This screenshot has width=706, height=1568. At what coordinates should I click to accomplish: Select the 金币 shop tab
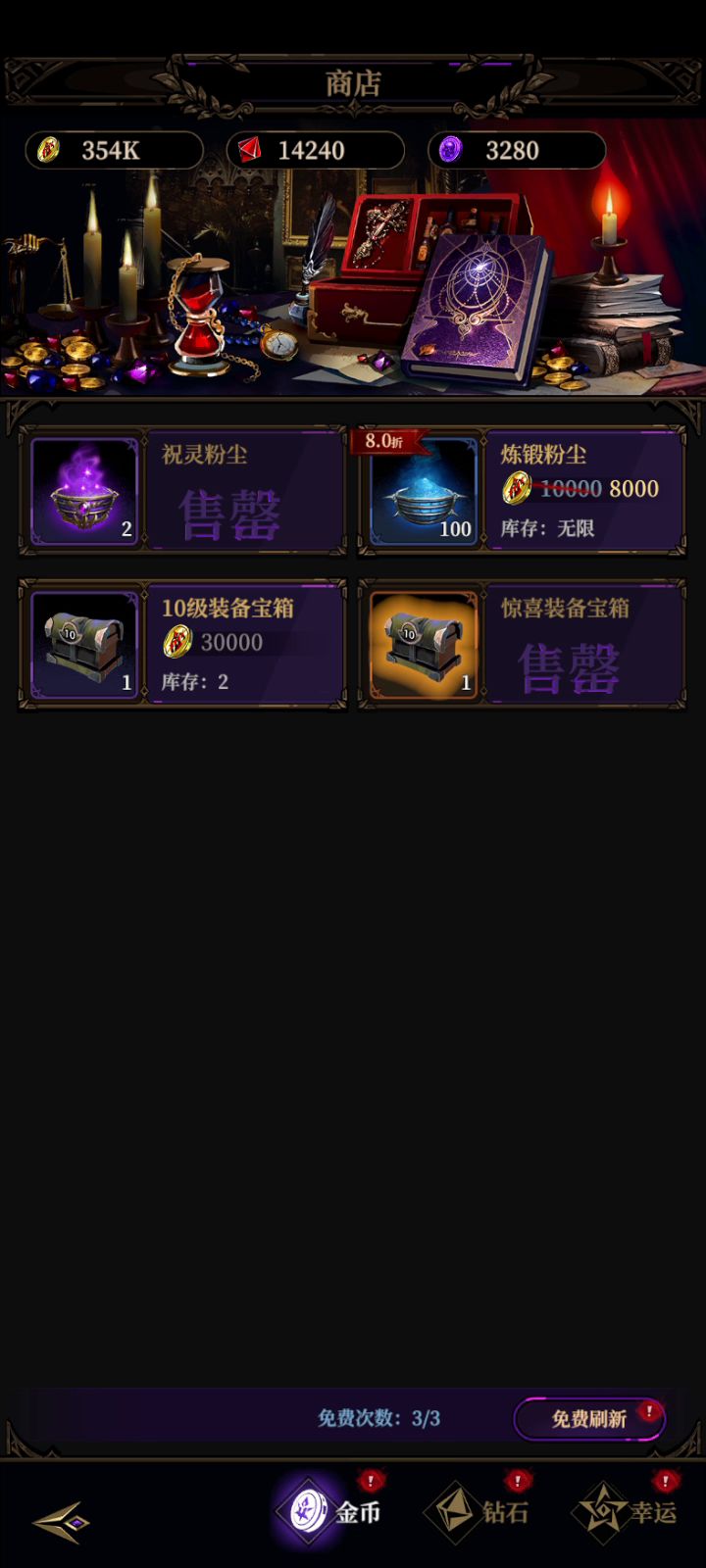click(331, 1512)
